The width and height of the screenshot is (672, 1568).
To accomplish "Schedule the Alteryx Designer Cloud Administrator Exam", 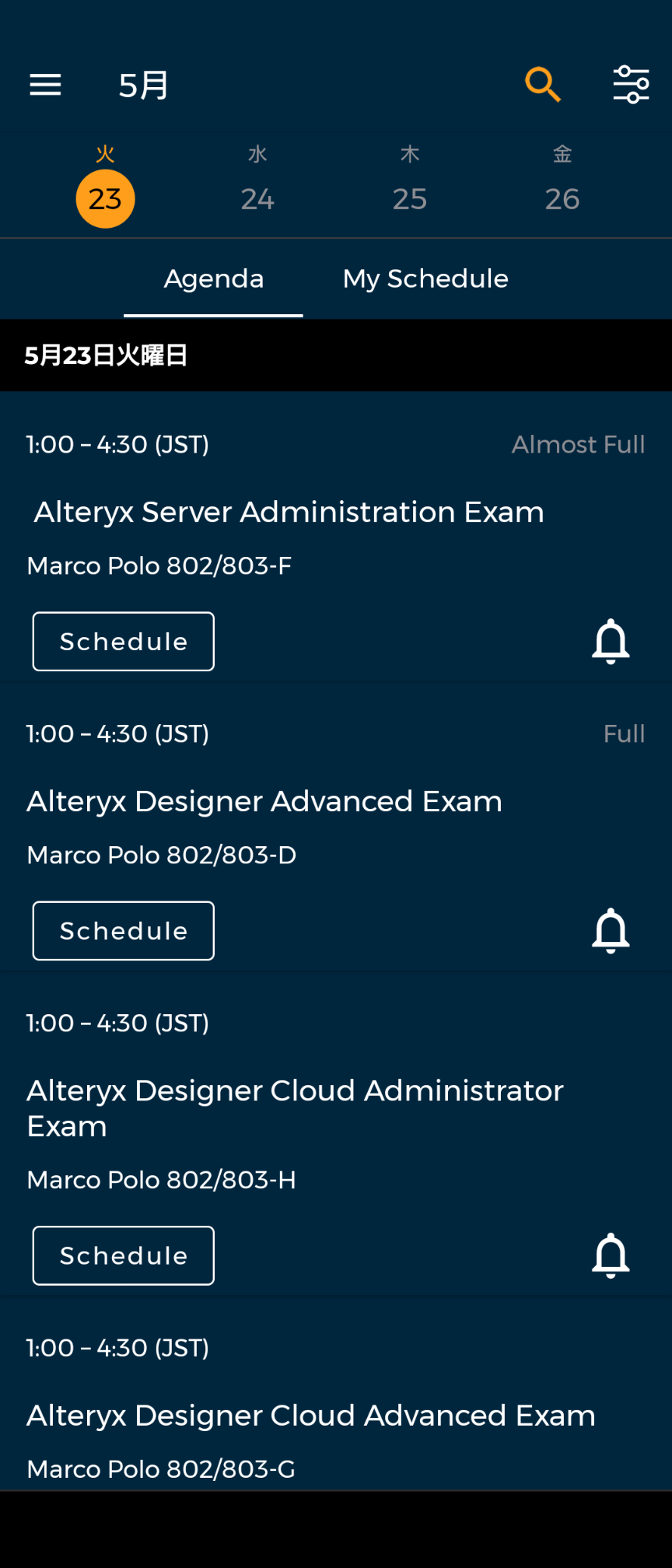I will pyautogui.click(x=123, y=1255).
